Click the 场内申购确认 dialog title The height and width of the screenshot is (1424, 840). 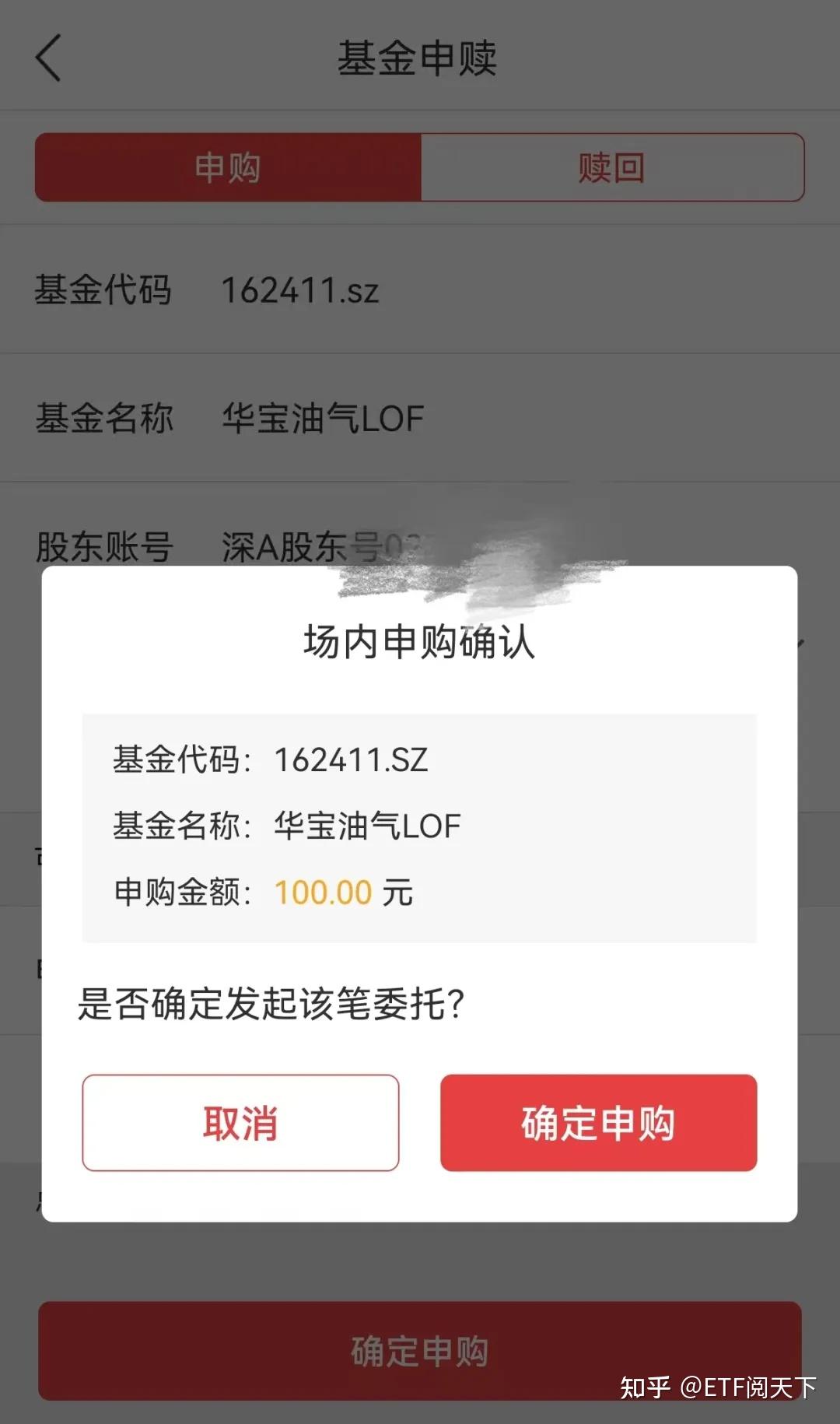tap(420, 643)
